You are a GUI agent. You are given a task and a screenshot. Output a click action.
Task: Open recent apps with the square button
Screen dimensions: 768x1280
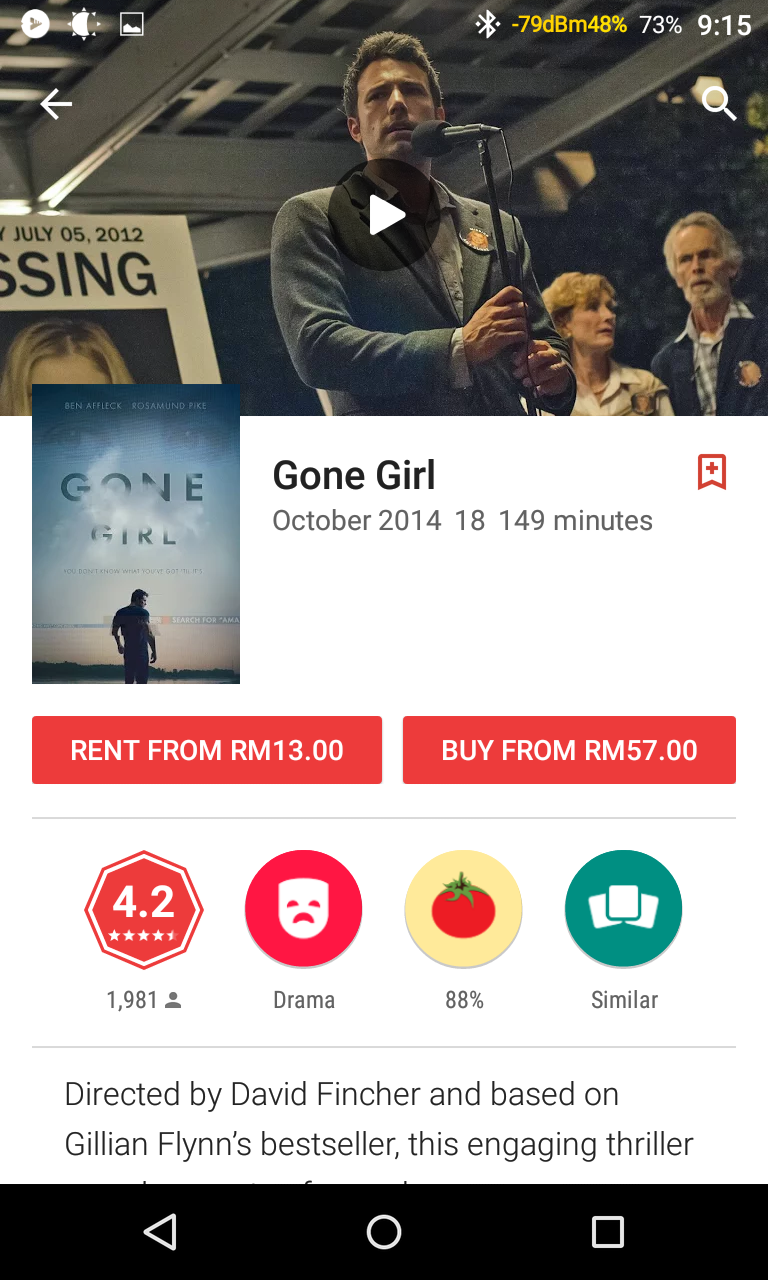click(x=607, y=1231)
